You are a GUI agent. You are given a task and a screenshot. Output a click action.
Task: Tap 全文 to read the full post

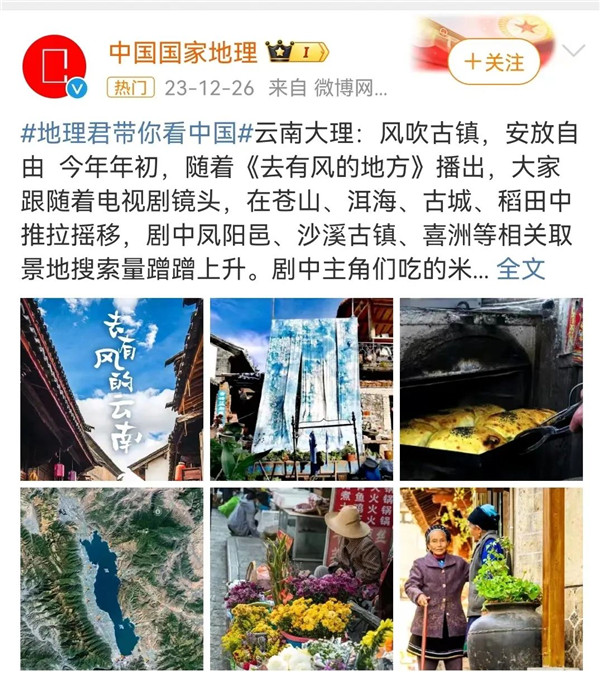[x=521, y=269]
